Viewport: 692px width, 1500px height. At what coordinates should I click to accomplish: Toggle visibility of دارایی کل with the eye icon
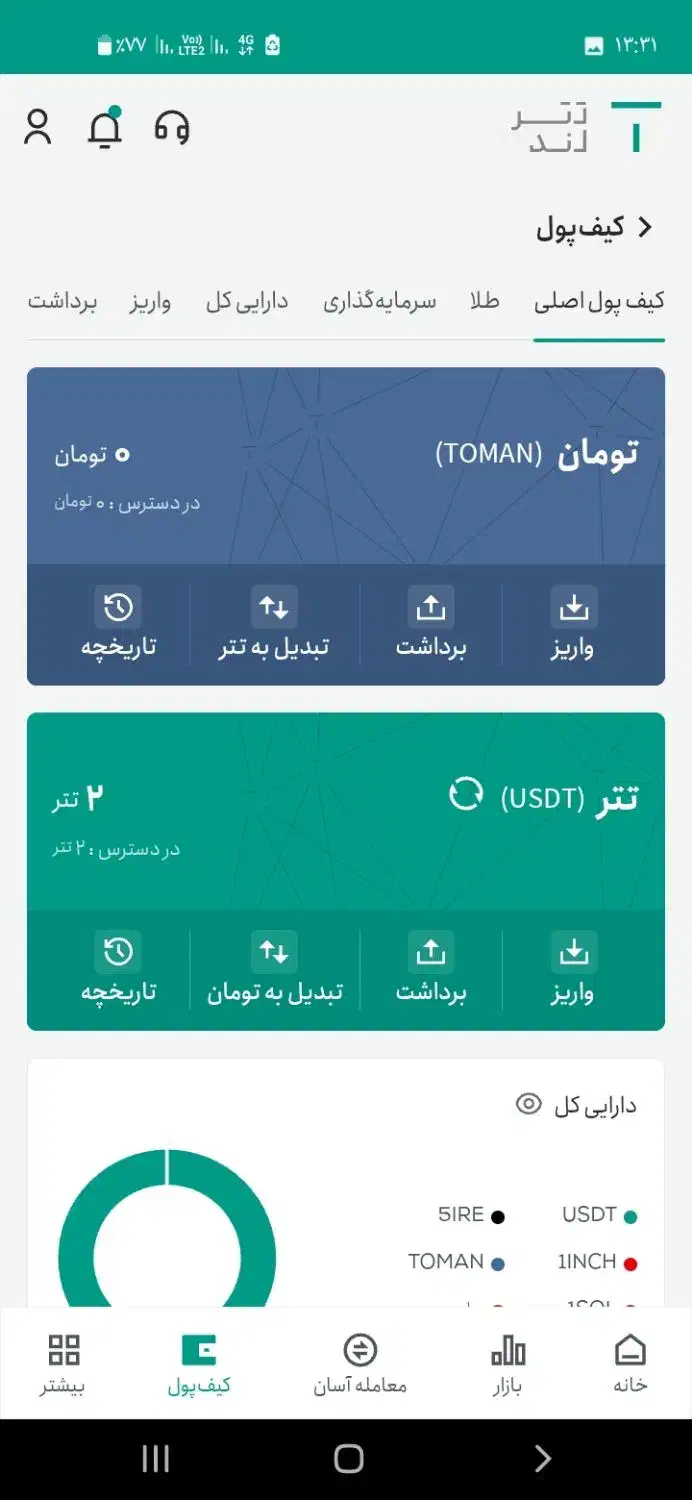[528, 1104]
